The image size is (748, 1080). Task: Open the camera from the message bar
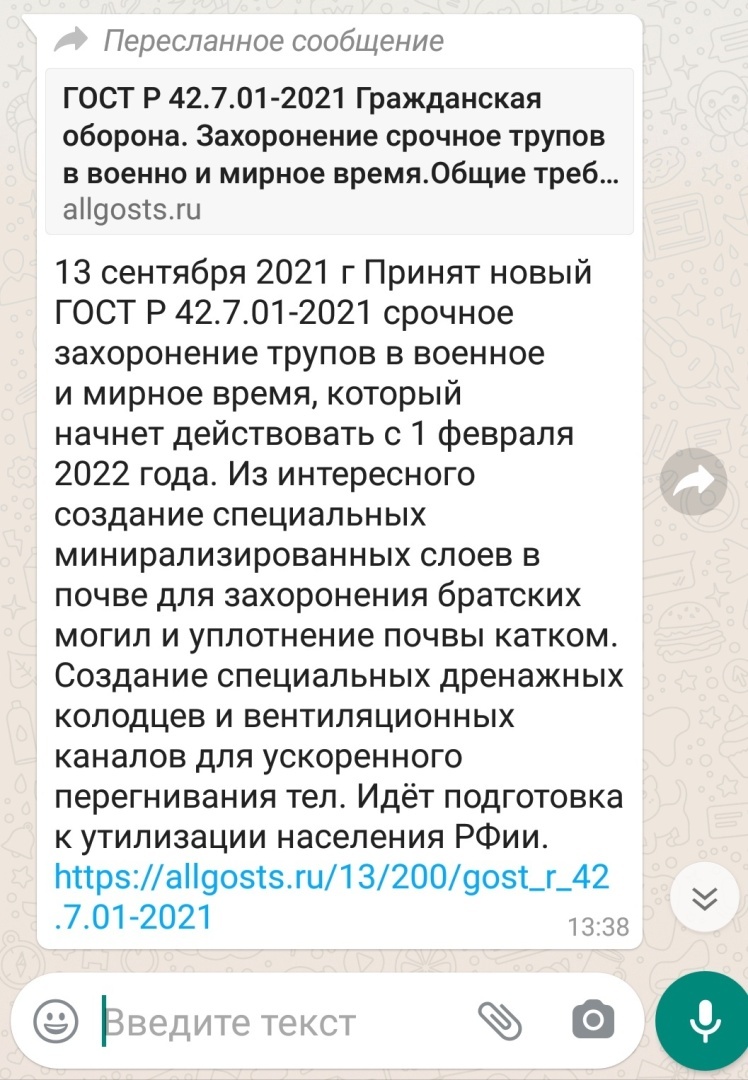tap(593, 1021)
